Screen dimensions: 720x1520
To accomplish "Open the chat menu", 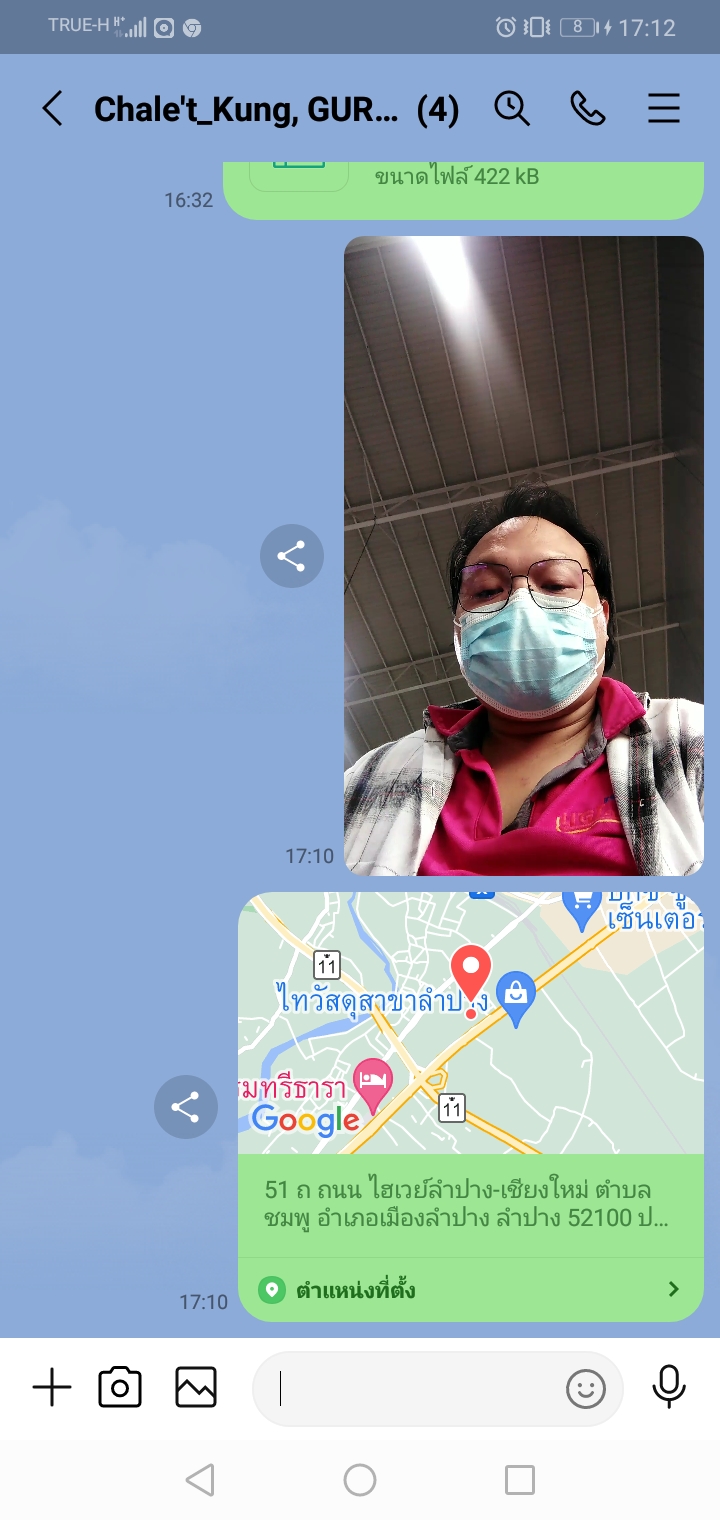I will tap(664, 108).
